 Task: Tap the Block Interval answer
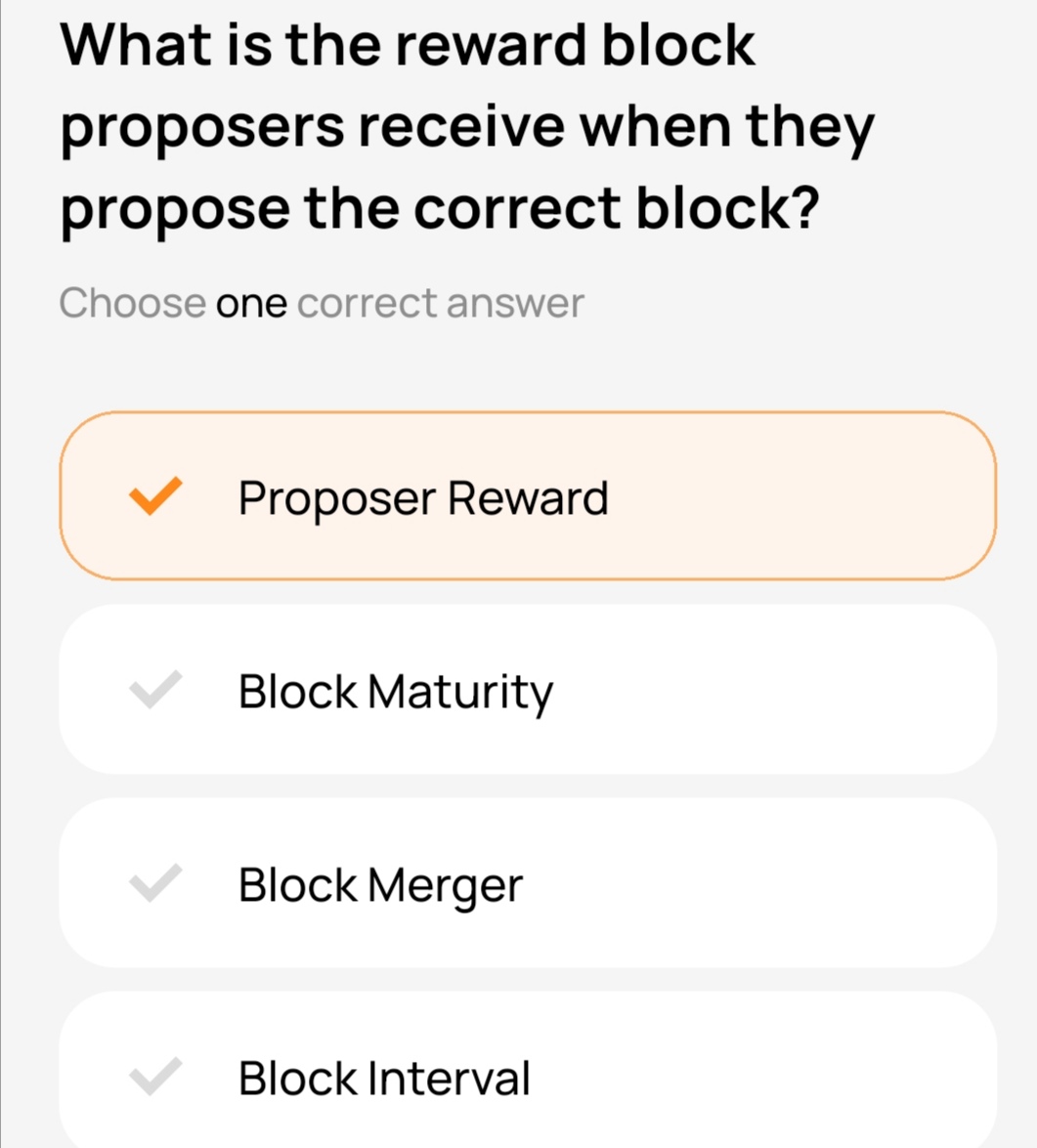click(528, 1077)
